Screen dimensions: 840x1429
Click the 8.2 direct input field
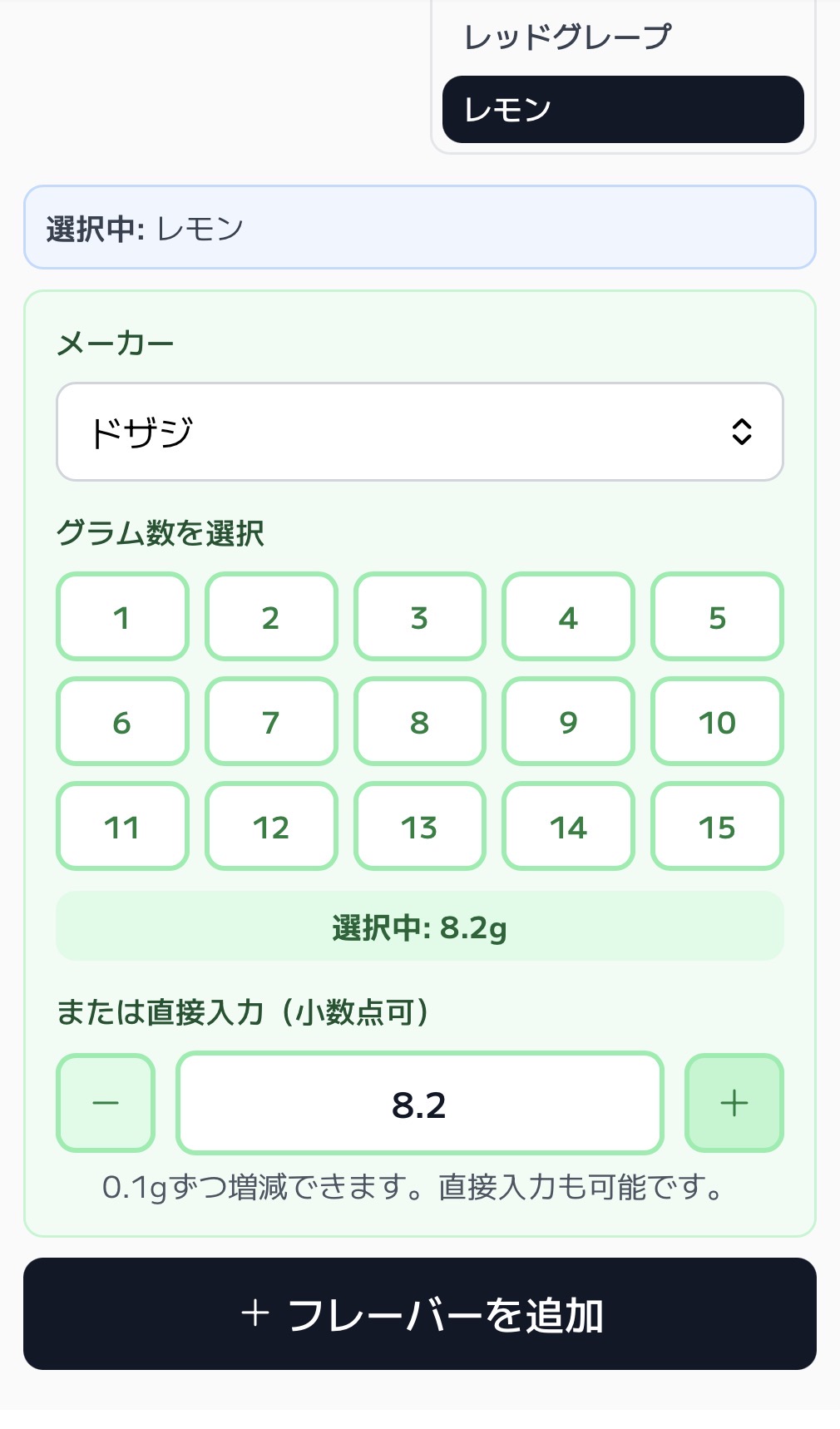click(x=419, y=1104)
